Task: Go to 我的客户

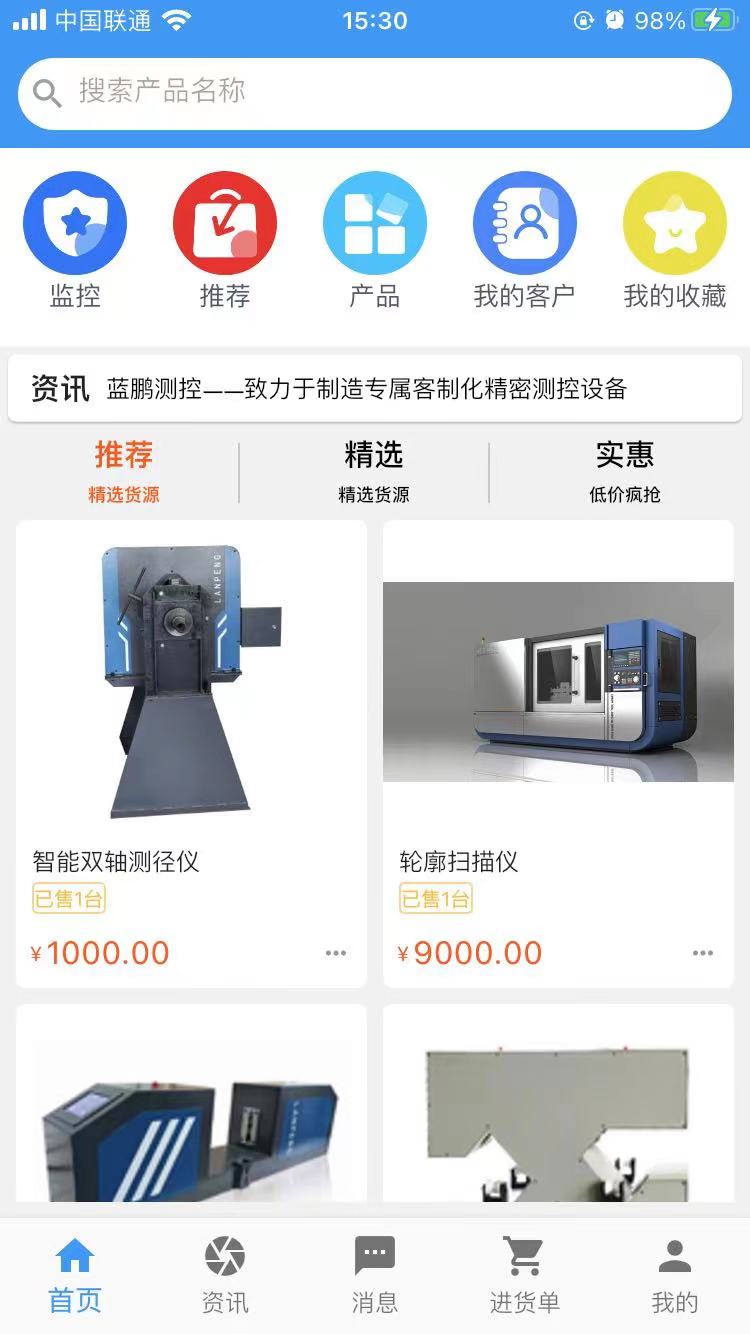Action: point(525,223)
